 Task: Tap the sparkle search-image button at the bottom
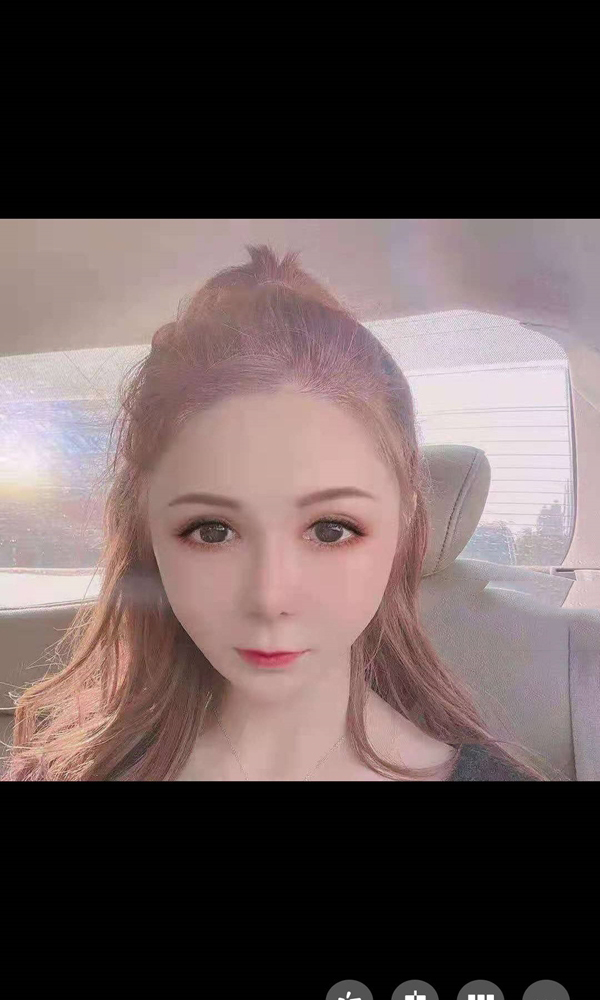349,992
